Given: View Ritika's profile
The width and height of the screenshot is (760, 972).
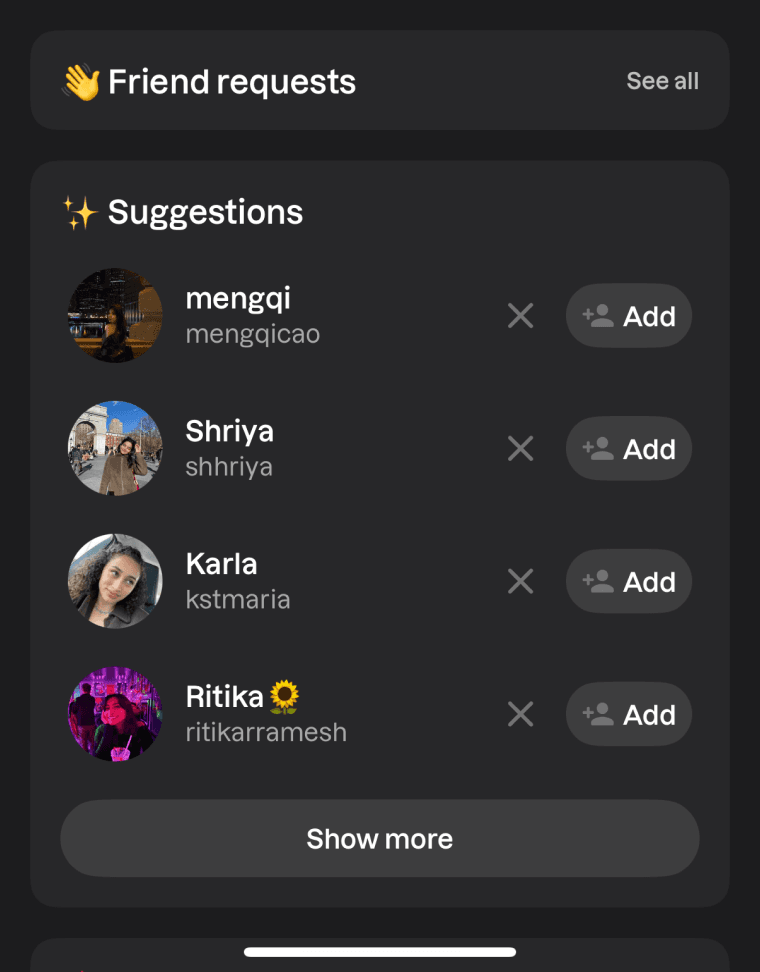Looking at the screenshot, I should pos(115,715).
